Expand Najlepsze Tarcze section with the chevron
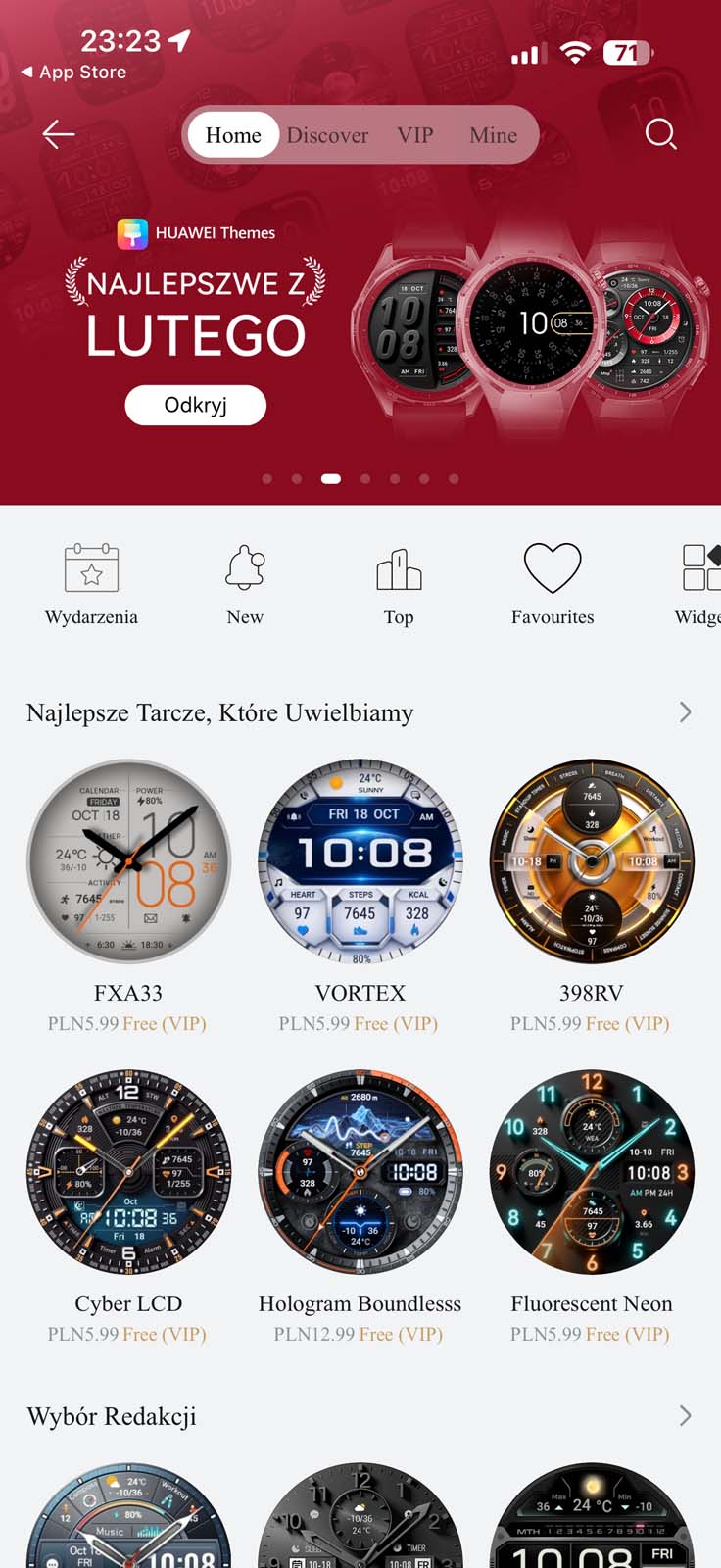This screenshot has height=1568, width=721. (x=685, y=712)
